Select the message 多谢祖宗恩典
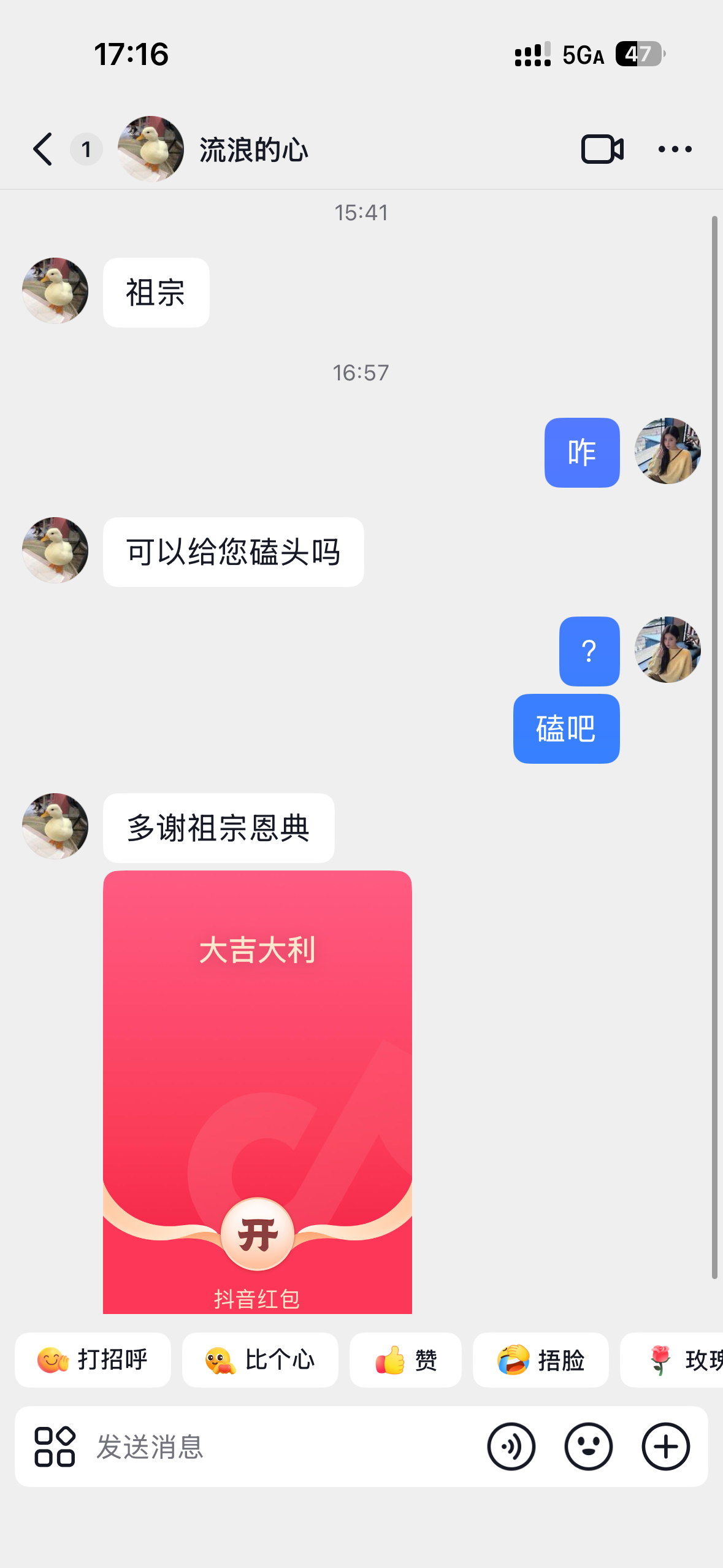Viewport: 723px width, 1568px height. (x=218, y=827)
